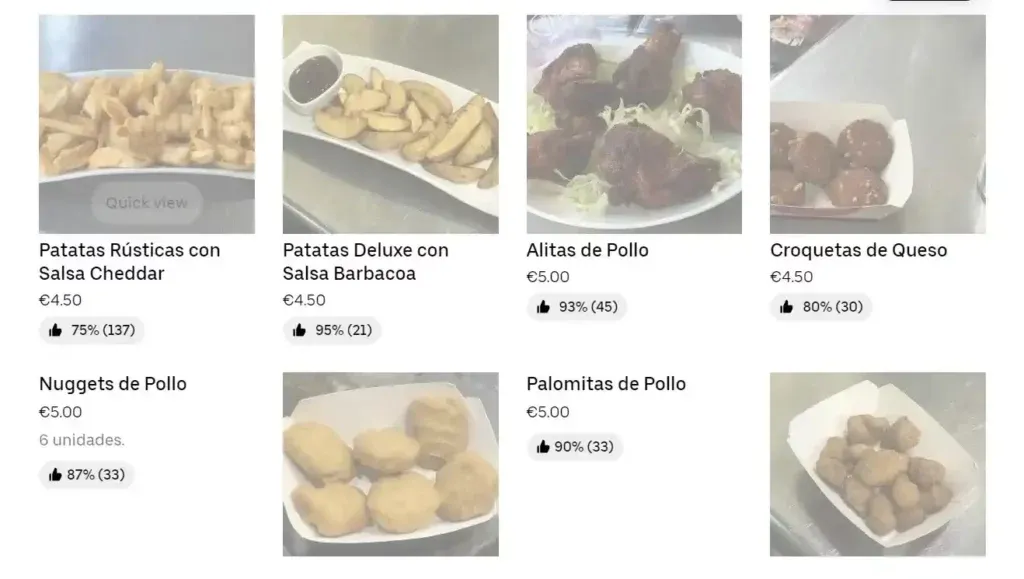The height and width of the screenshot is (579, 1024).
Task: View the Alitas de Pollo item
Action: click(587, 250)
